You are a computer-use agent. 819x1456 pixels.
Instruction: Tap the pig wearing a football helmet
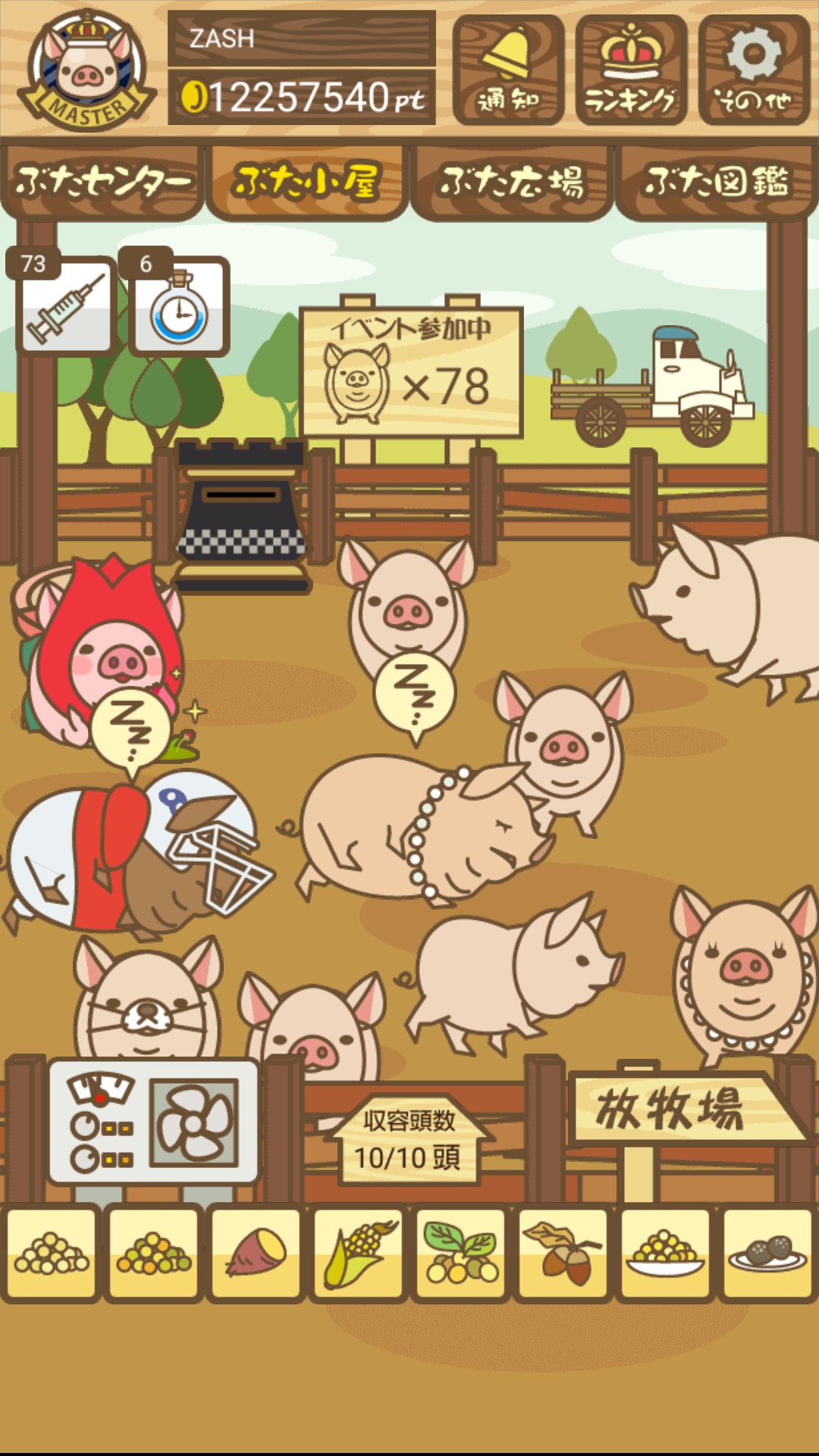[144, 856]
